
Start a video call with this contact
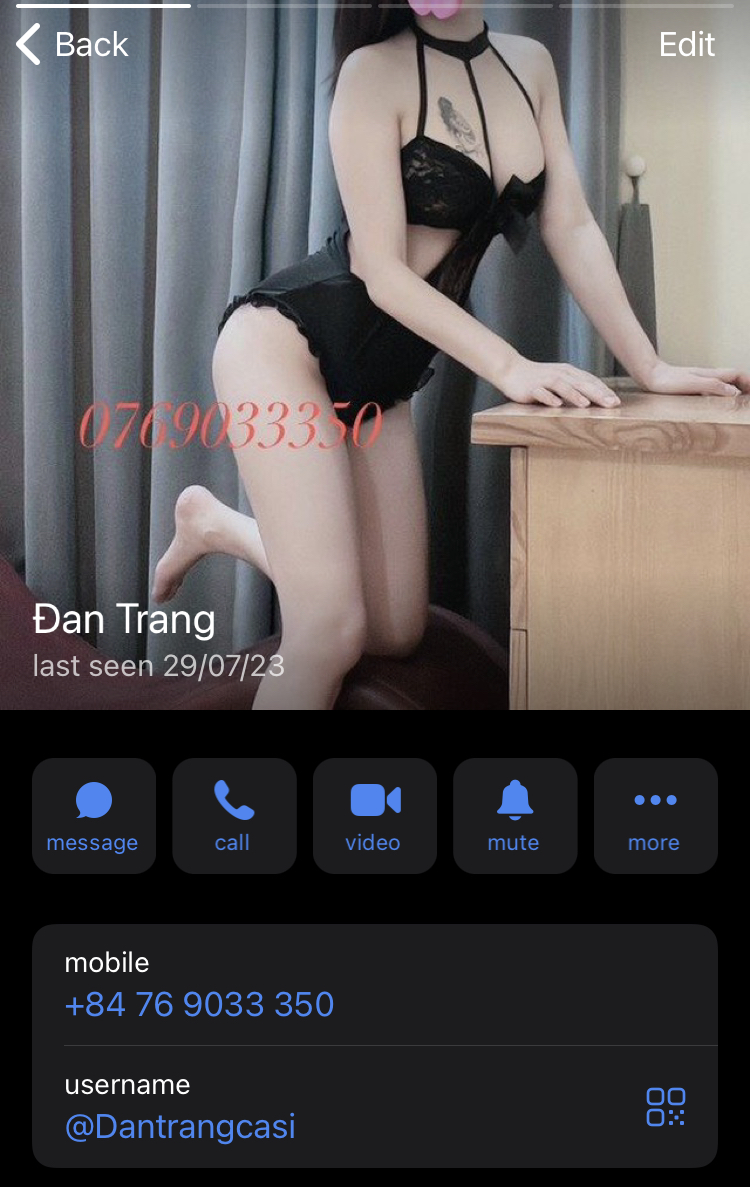(374, 815)
